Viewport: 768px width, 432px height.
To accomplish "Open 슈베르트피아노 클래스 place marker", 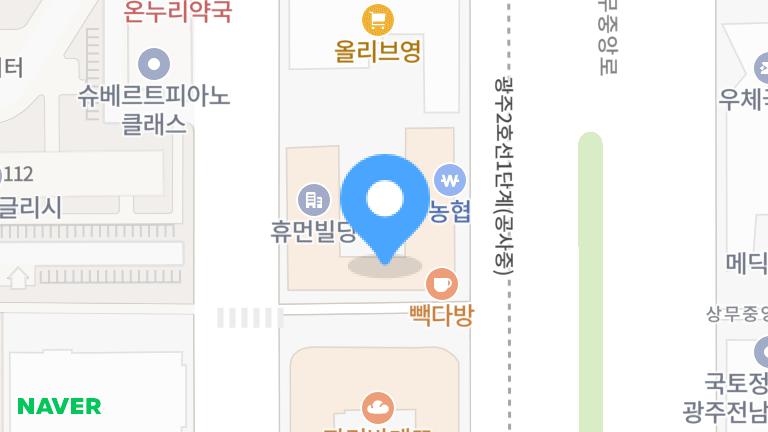I will pyautogui.click(x=154, y=65).
